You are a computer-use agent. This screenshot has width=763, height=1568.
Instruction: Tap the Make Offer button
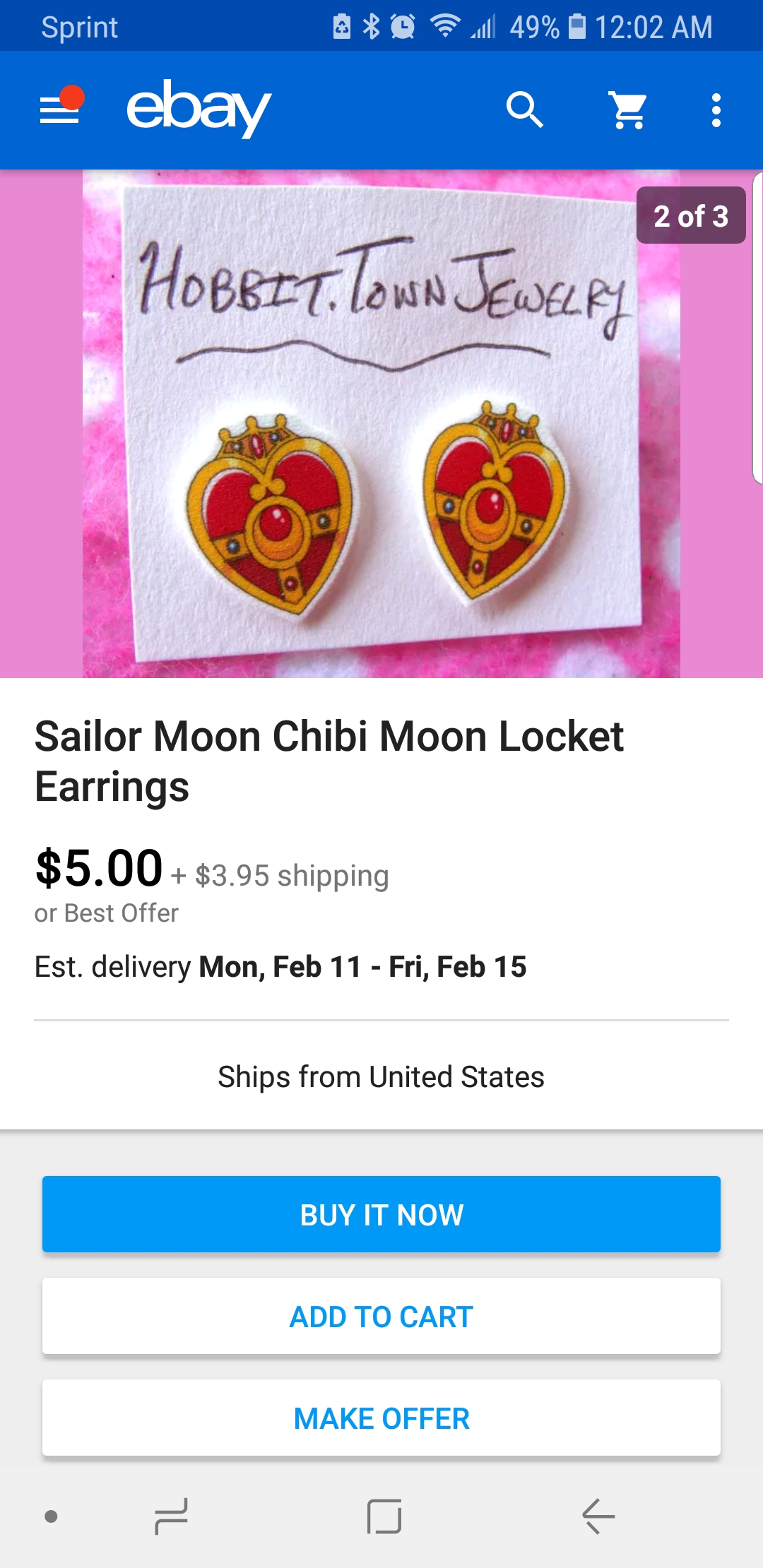(x=381, y=1418)
